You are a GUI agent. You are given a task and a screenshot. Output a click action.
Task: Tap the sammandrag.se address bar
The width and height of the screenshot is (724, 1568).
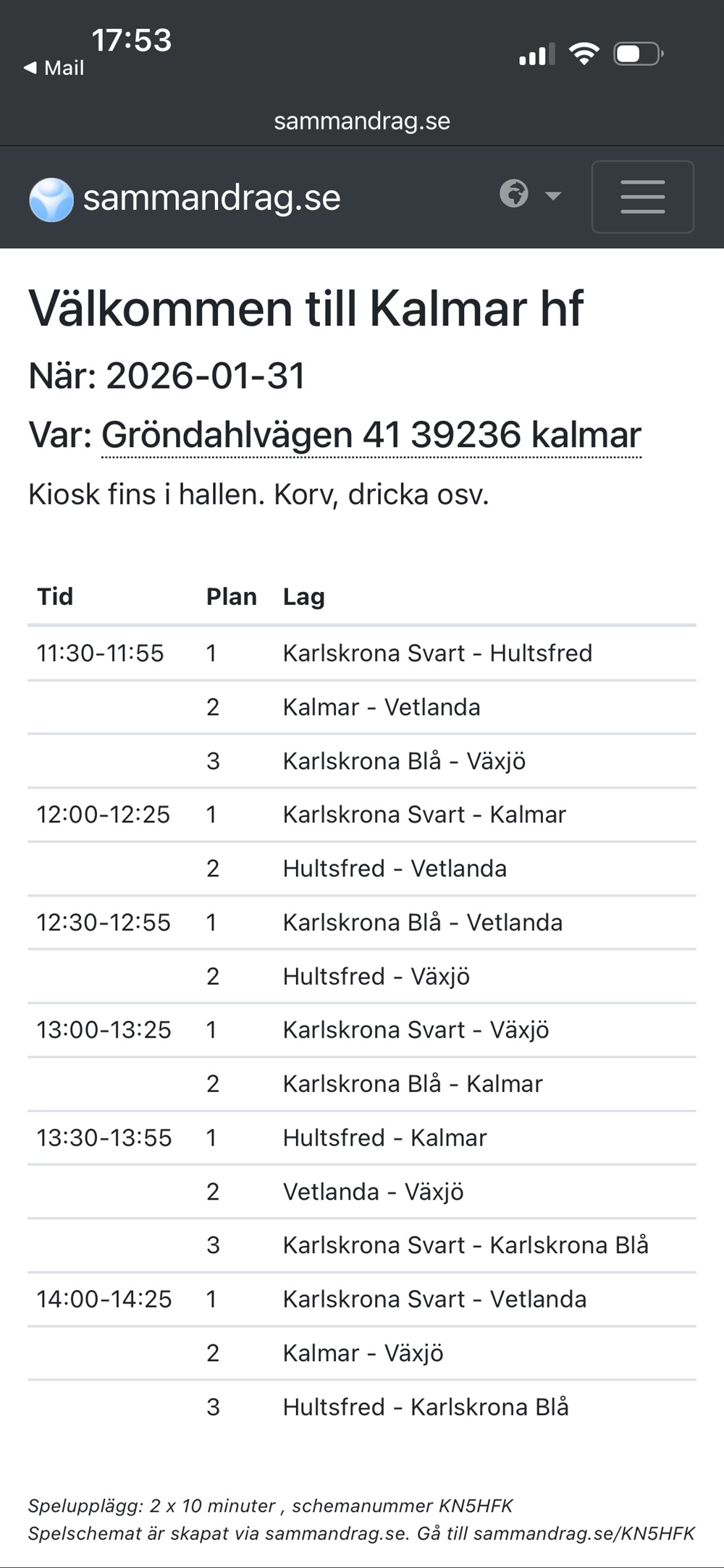(x=362, y=121)
